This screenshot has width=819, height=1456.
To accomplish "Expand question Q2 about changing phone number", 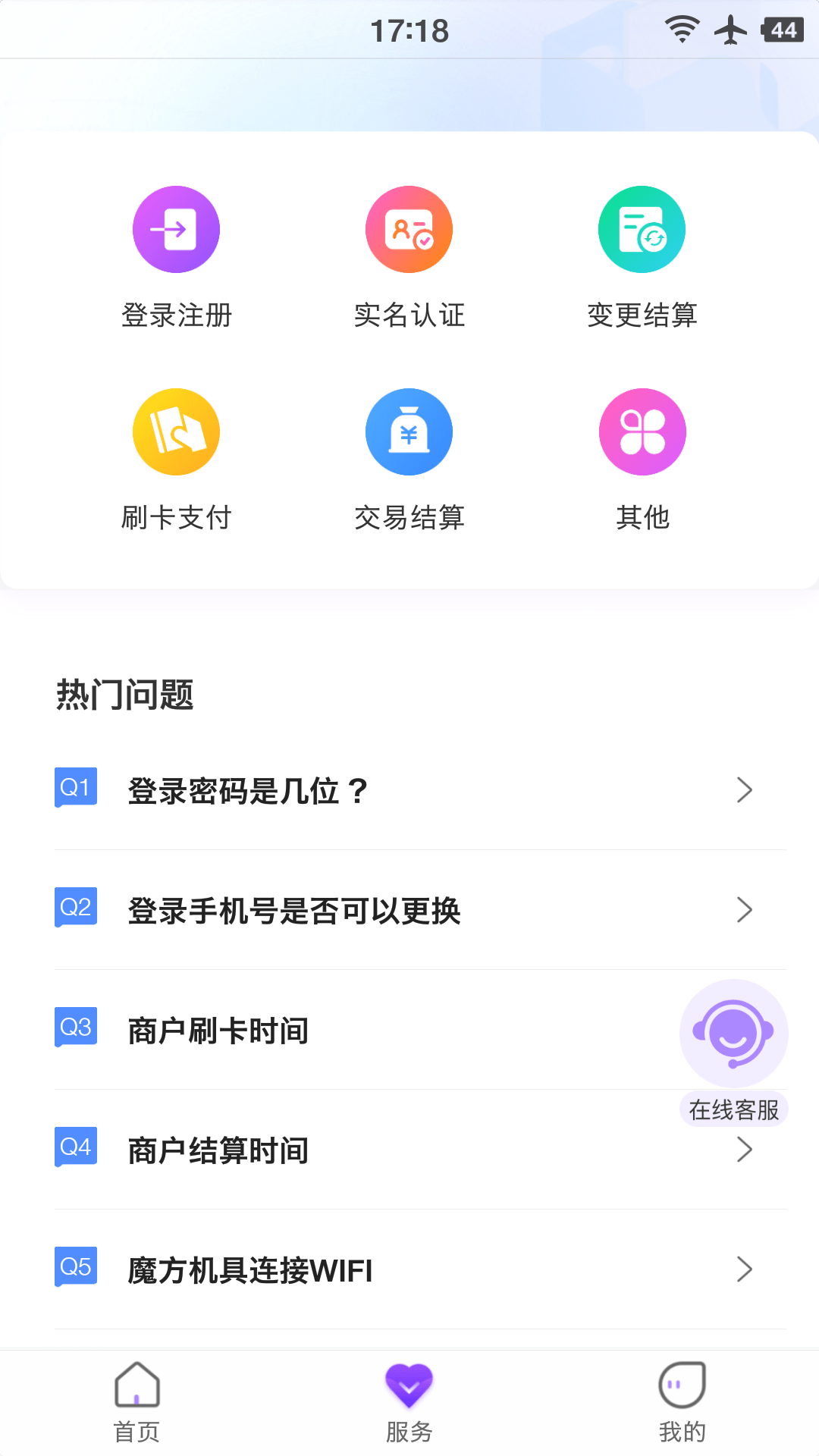I will coord(409,910).
